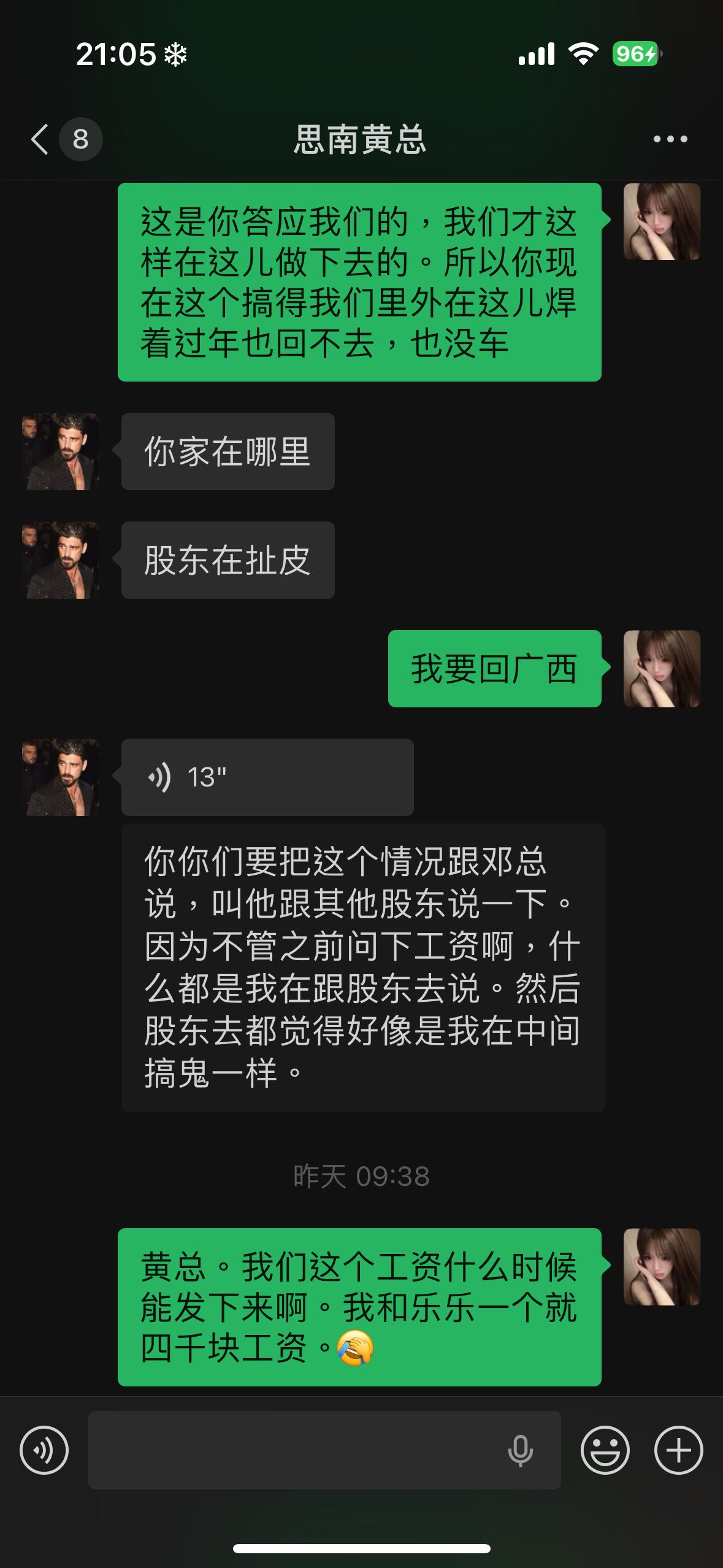Open the emoji sticker panel
723x1568 pixels.
point(605,1450)
